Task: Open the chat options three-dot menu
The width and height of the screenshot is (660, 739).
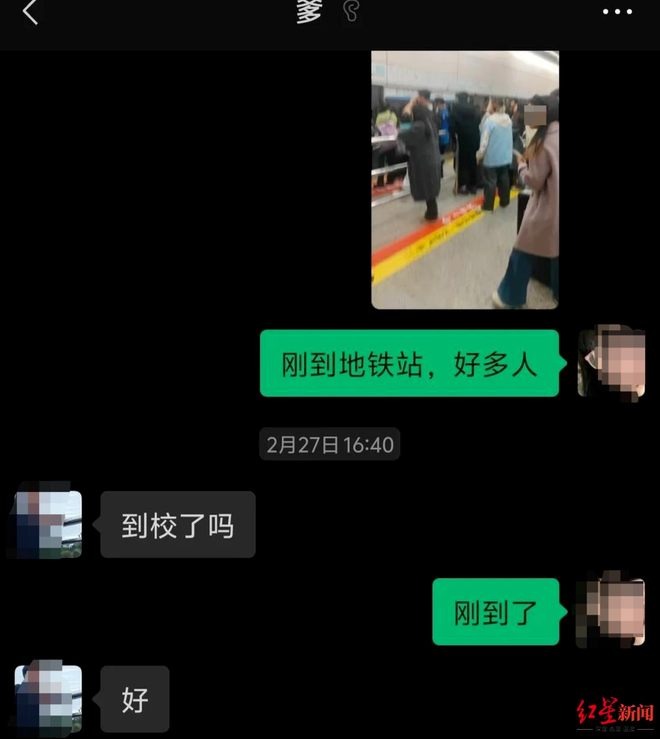Action: click(x=617, y=12)
